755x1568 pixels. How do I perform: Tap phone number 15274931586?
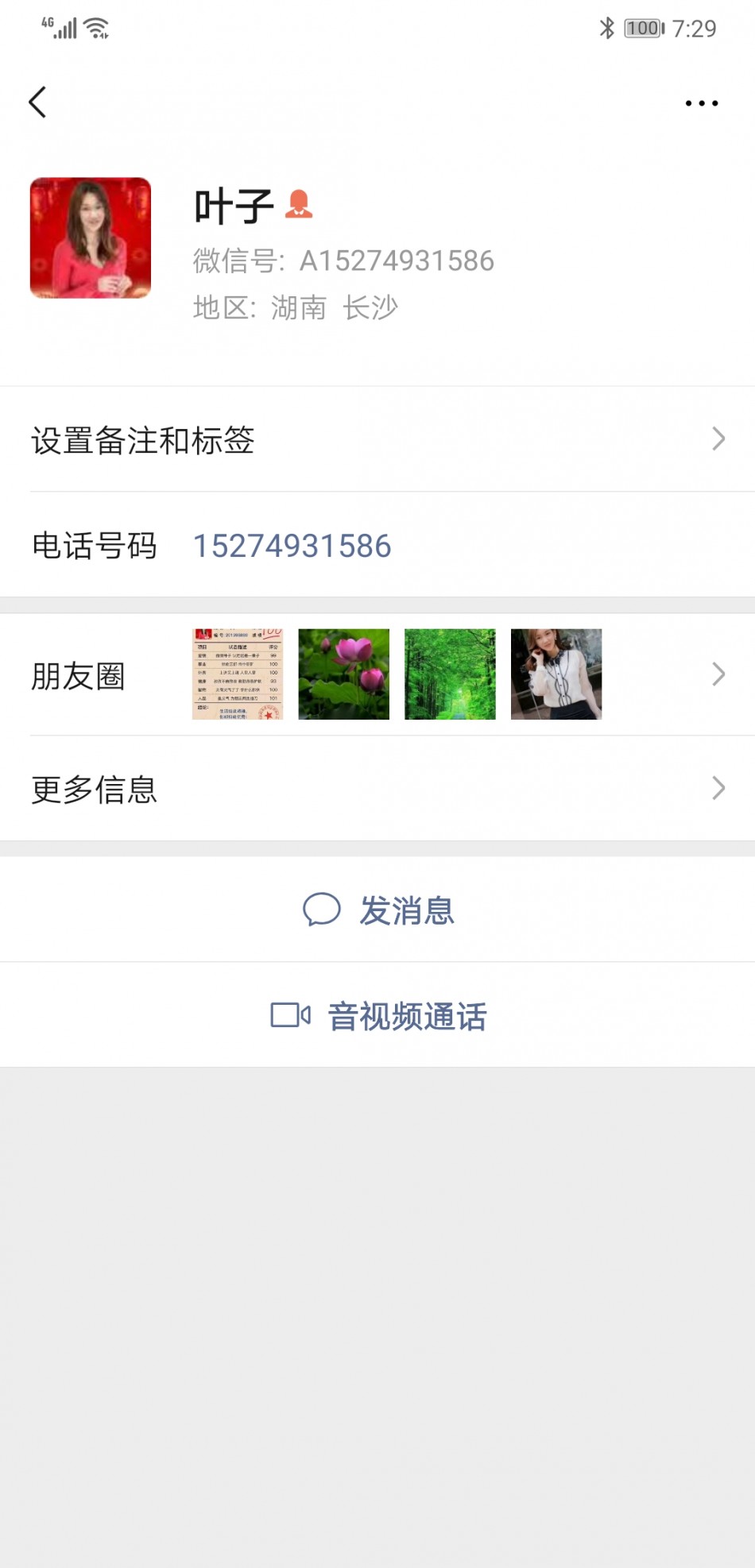[x=292, y=546]
